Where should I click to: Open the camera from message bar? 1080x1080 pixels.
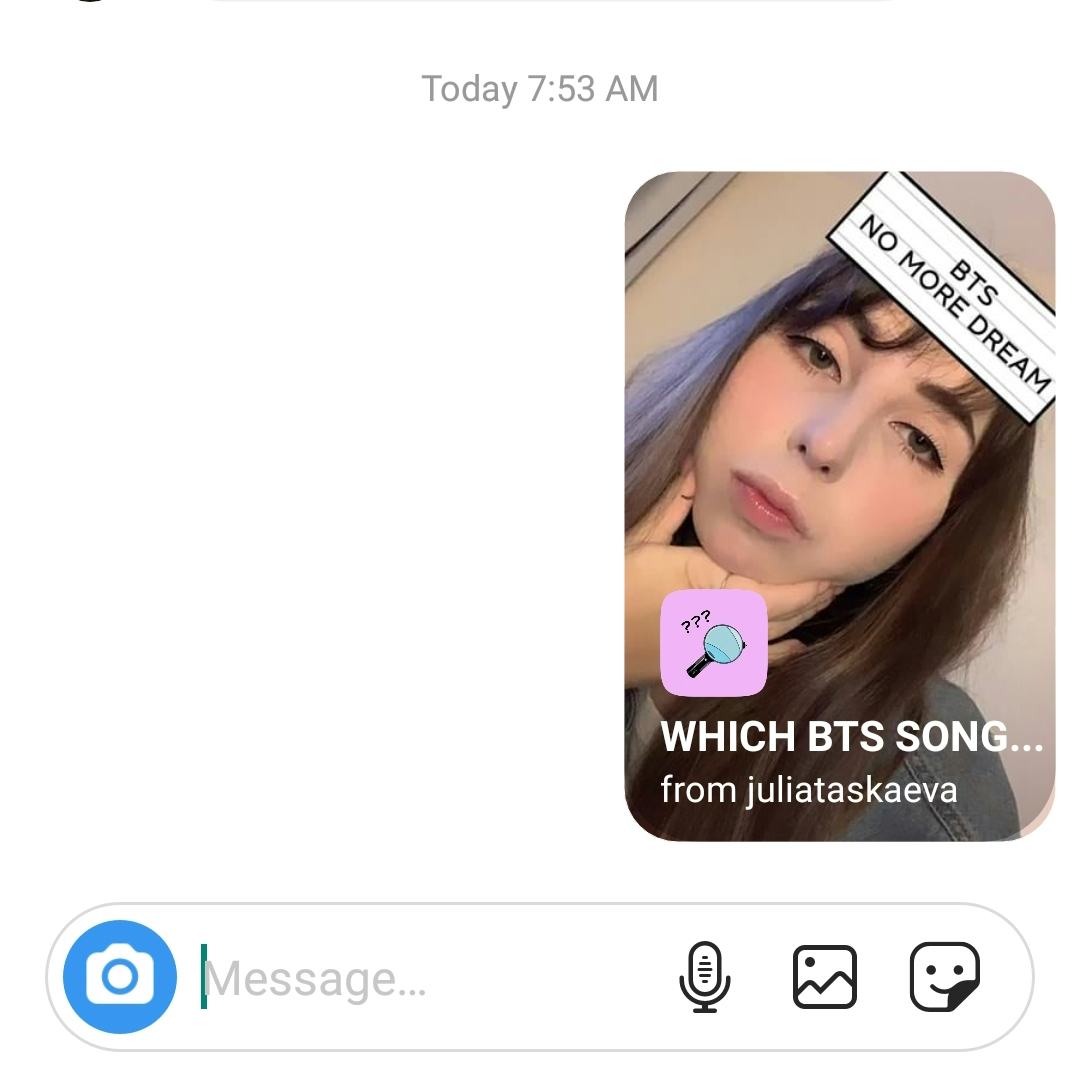(119, 976)
